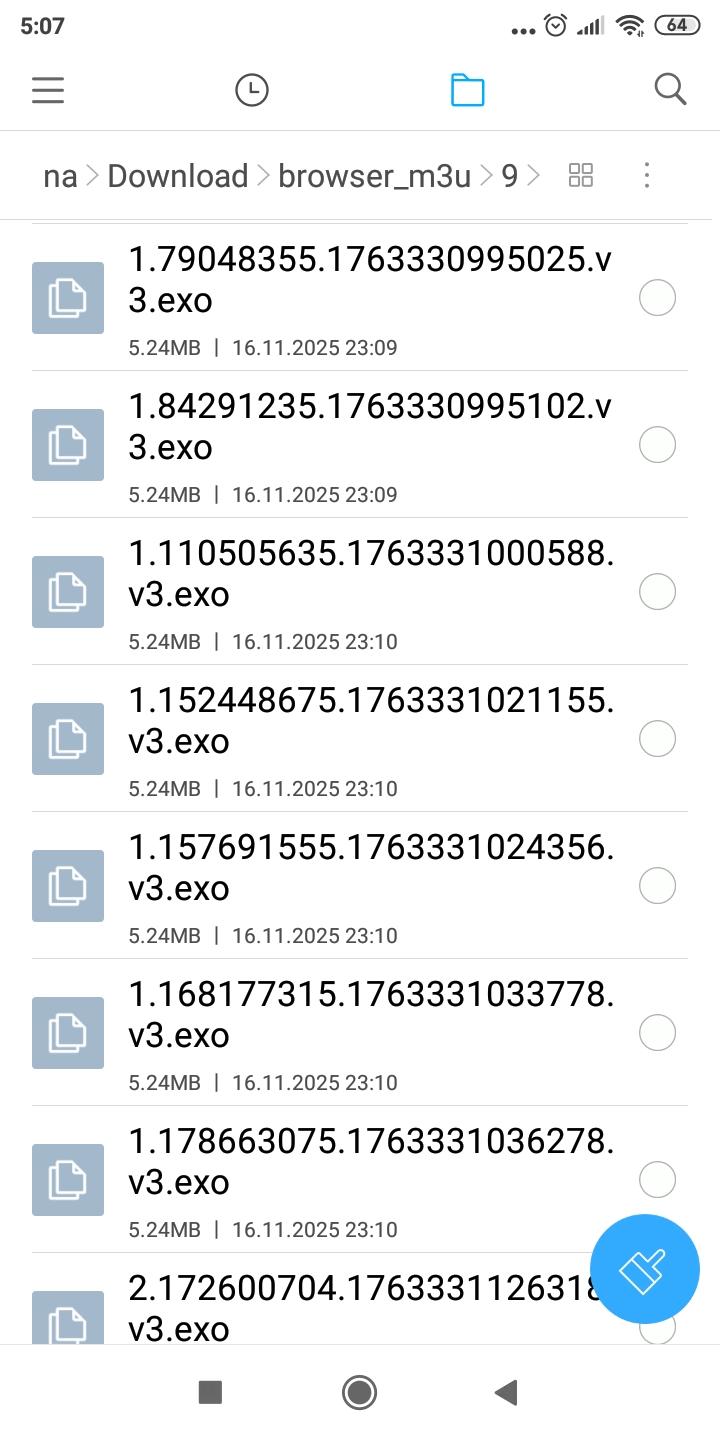Tap the blue cleaner brush button
The image size is (720, 1440).
coord(644,1269)
